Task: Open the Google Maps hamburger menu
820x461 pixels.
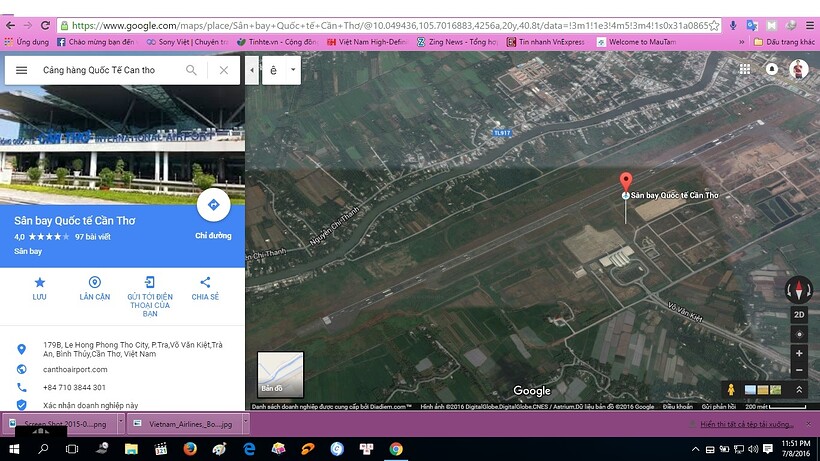Action: (21, 71)
